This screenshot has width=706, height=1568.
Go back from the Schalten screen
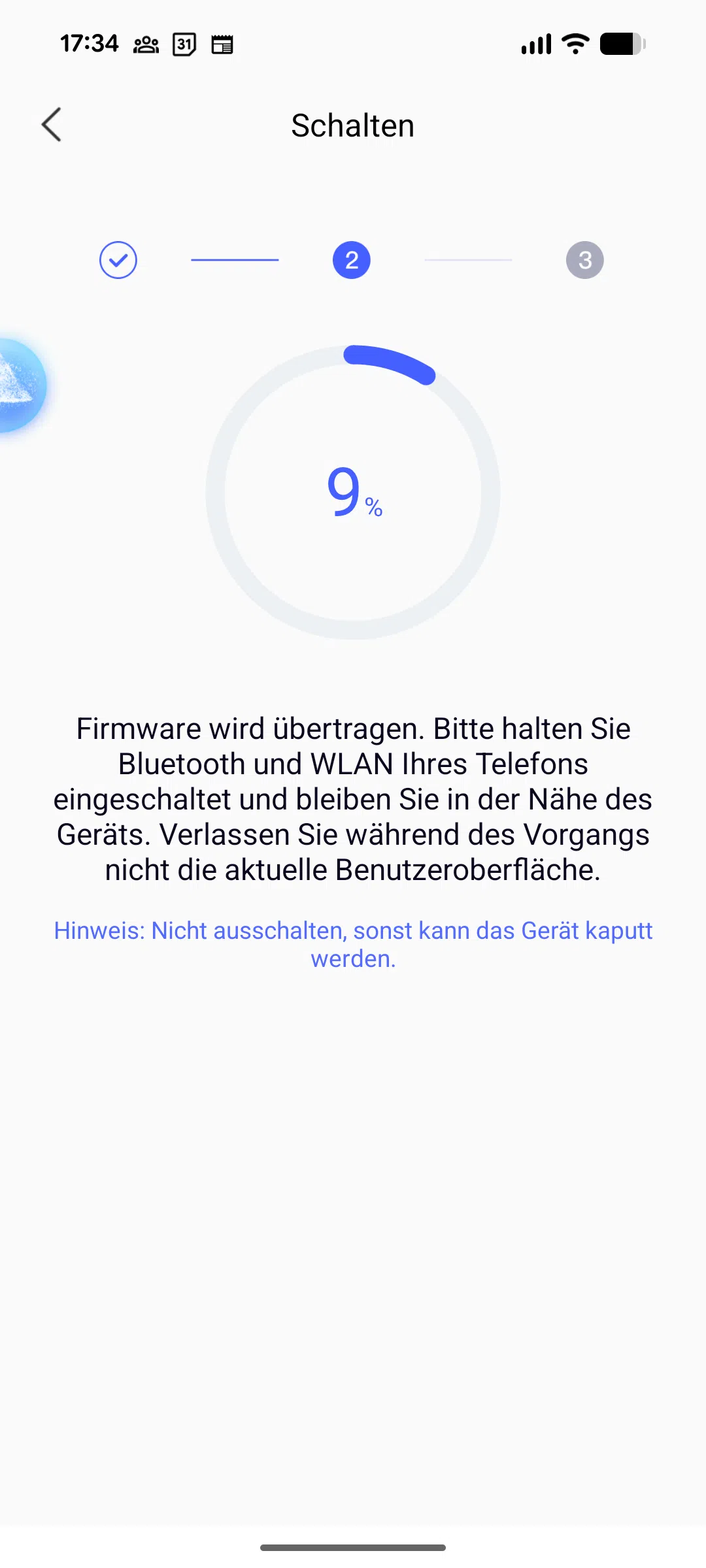(x=52, y=125)
